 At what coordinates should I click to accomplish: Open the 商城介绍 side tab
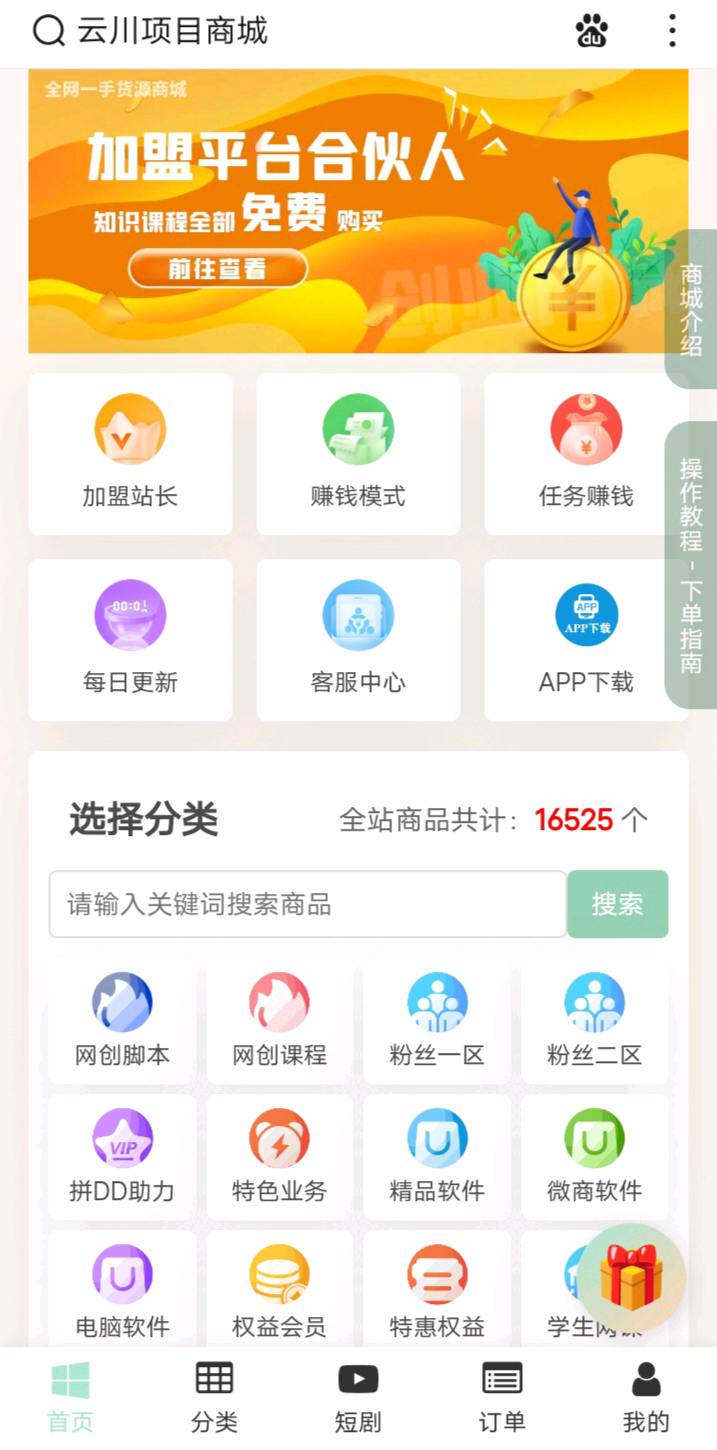click(x=691, y=309)
